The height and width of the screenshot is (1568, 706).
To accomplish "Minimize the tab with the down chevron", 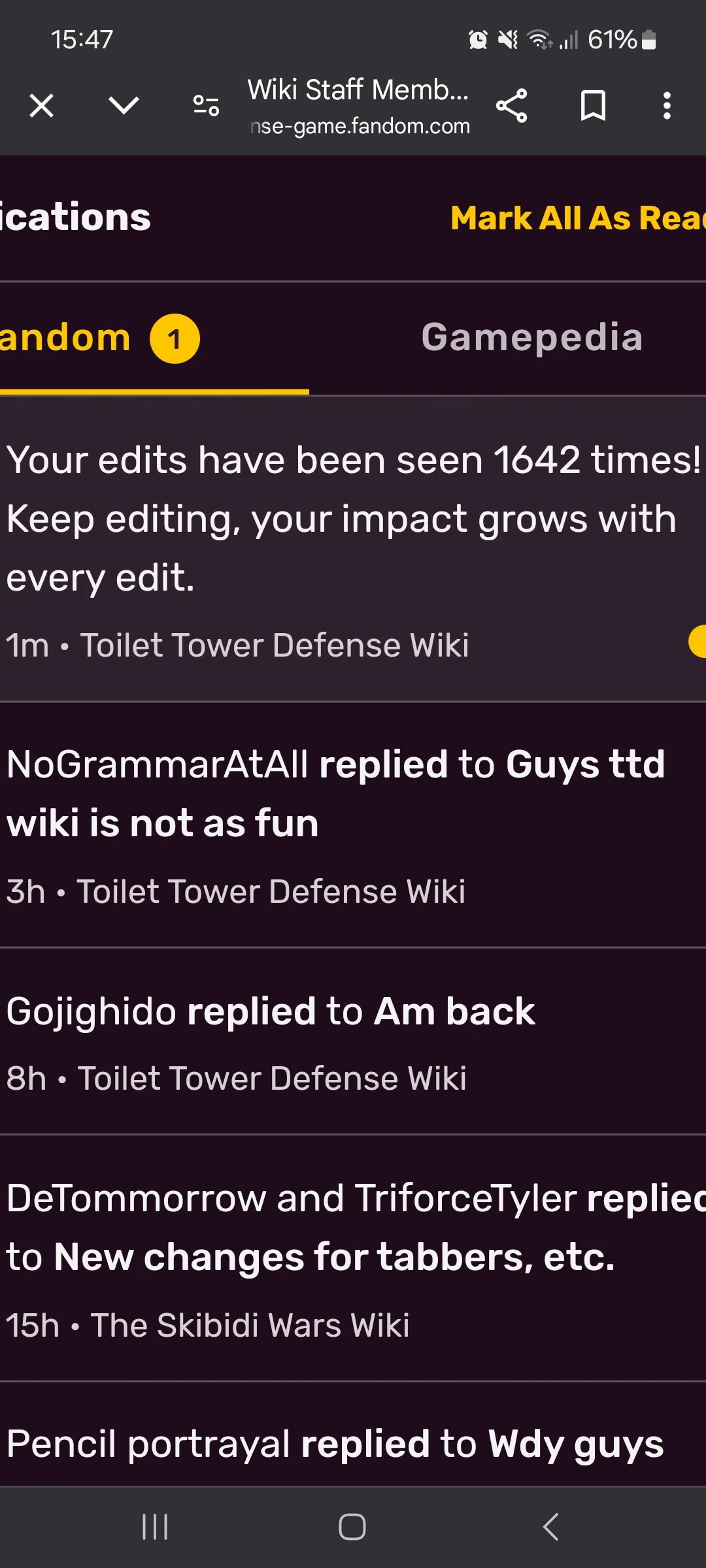I will 124,105.
